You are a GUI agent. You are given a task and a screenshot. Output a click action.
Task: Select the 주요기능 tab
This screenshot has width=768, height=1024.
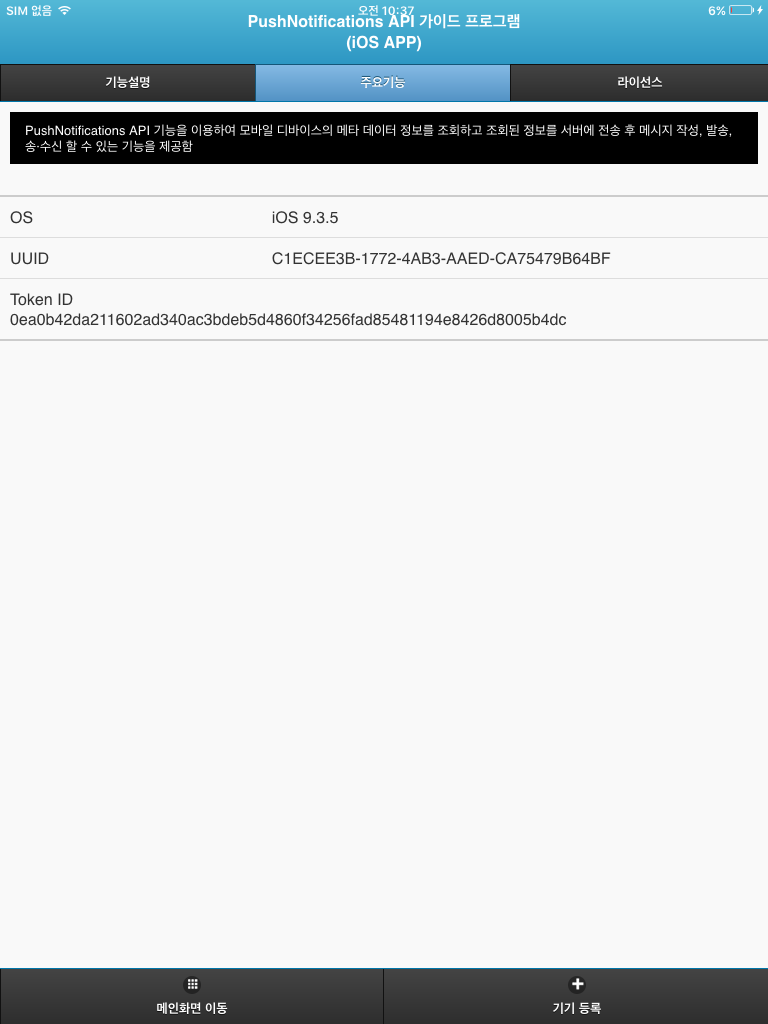(383, 83)
